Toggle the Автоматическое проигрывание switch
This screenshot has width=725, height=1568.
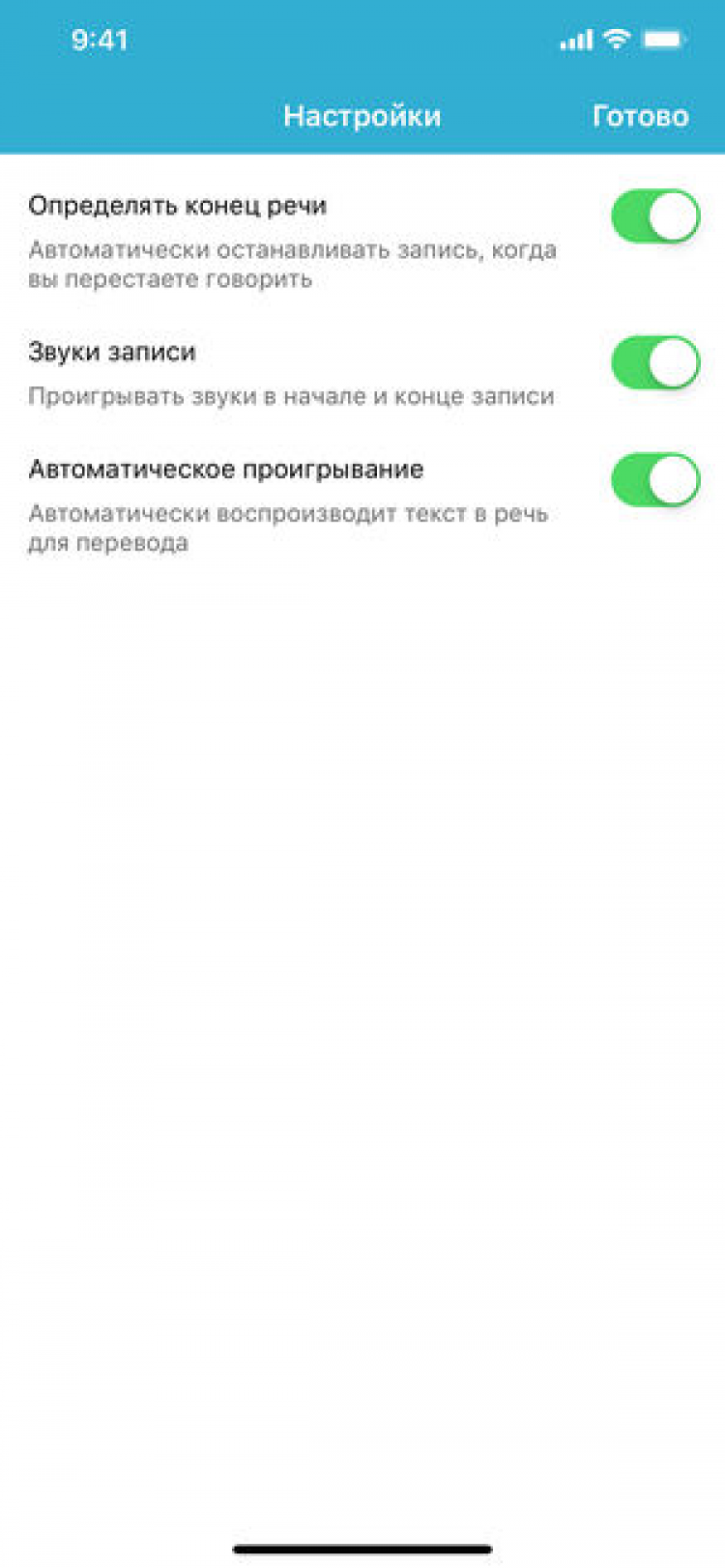point(655,480)
